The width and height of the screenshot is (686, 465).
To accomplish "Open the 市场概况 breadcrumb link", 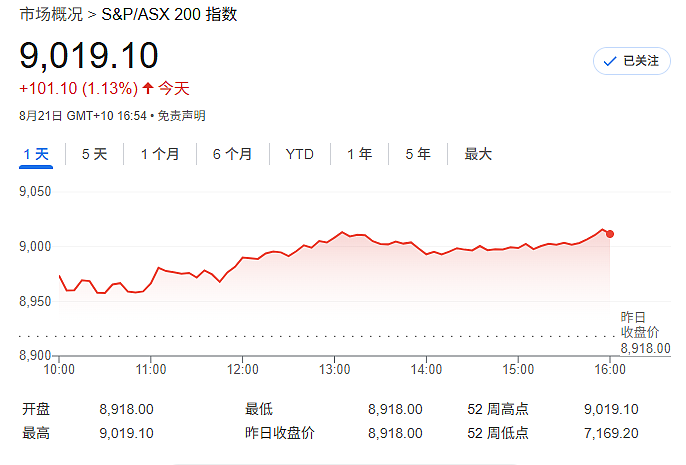I will point(50,15).
